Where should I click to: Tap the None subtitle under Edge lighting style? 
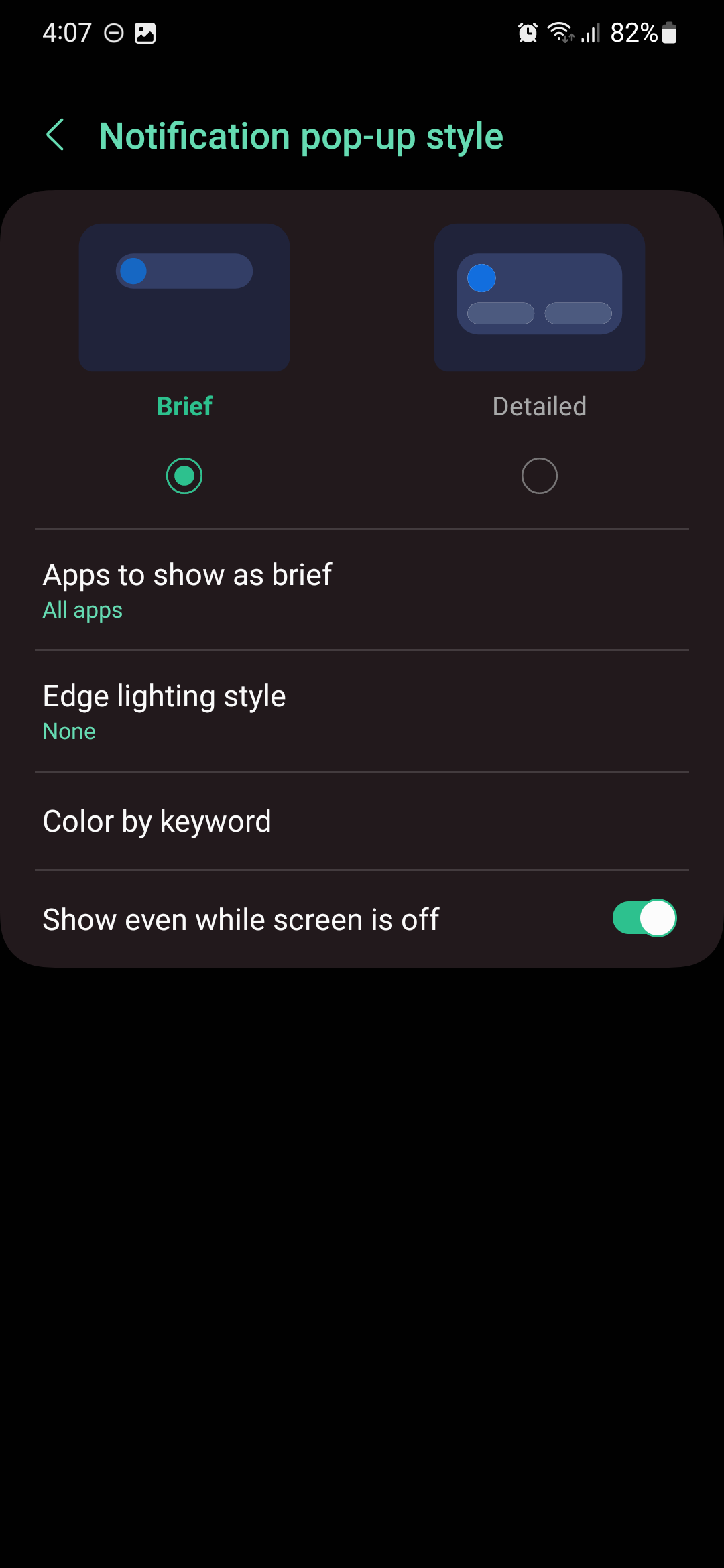(68, 730)
